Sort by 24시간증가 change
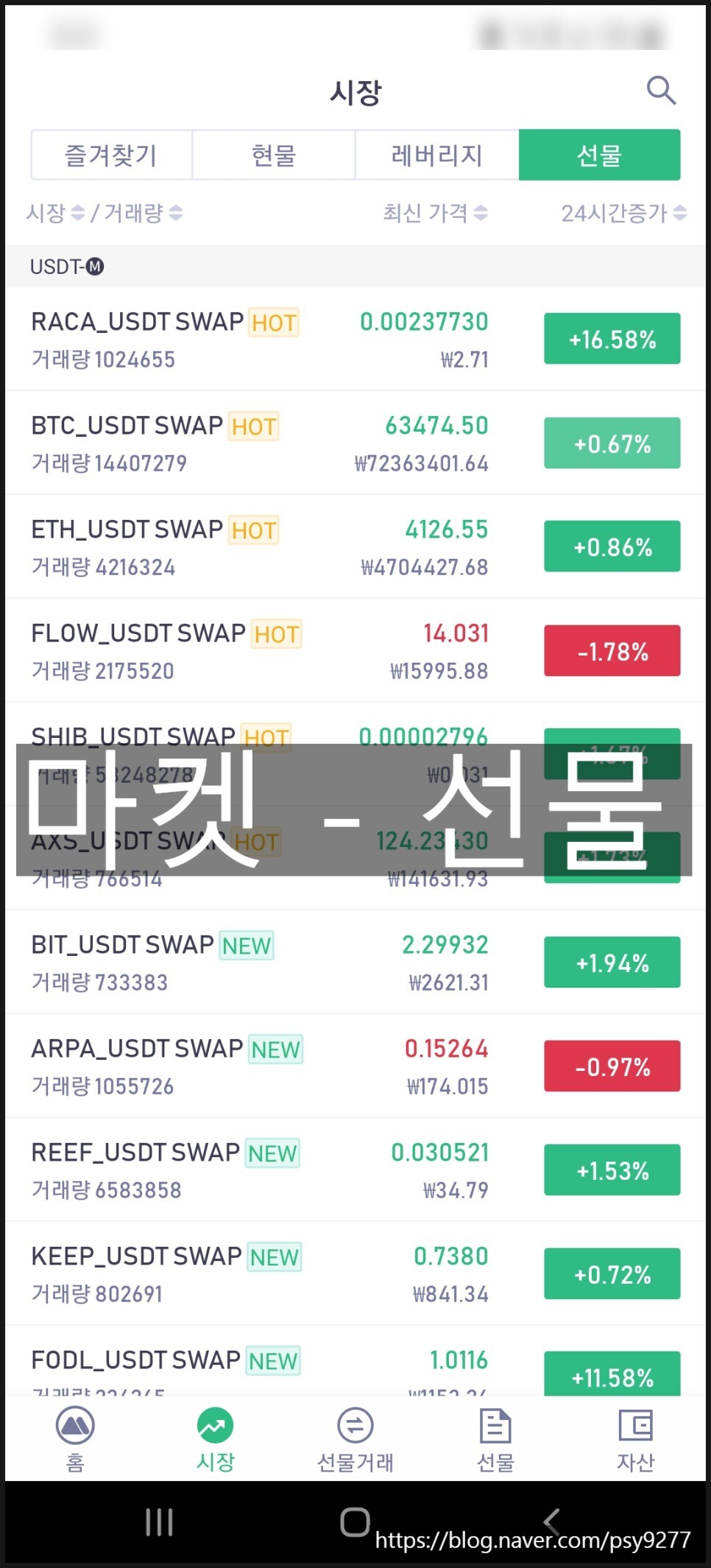 pyautogui.click(x=623, y=214)
